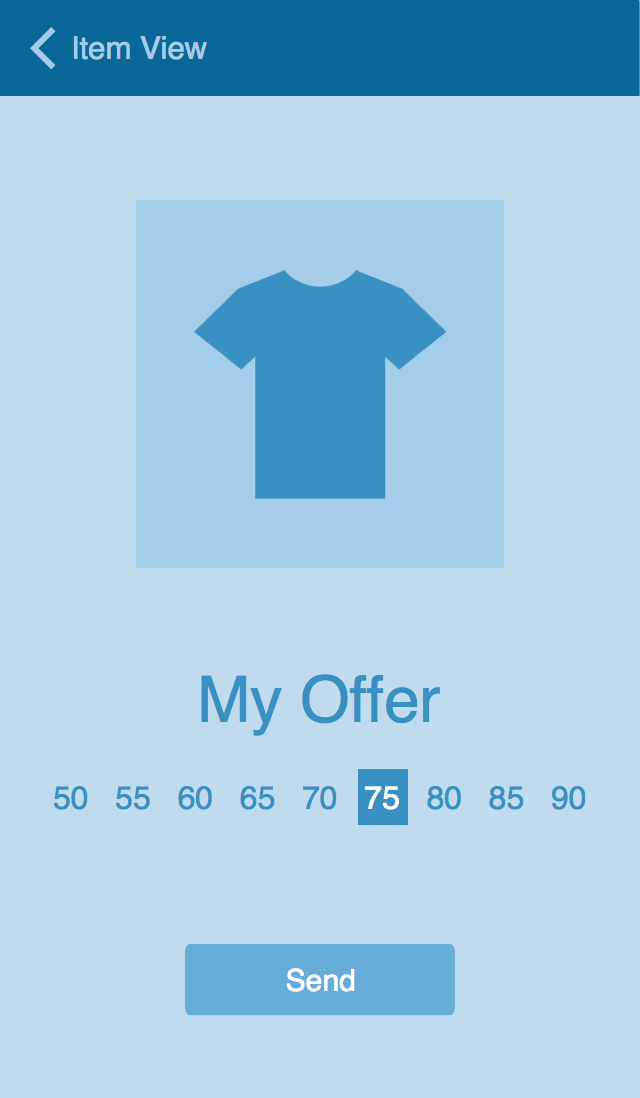Select offer amount 50
640x1098 pixels.
[x=71, y=798]
